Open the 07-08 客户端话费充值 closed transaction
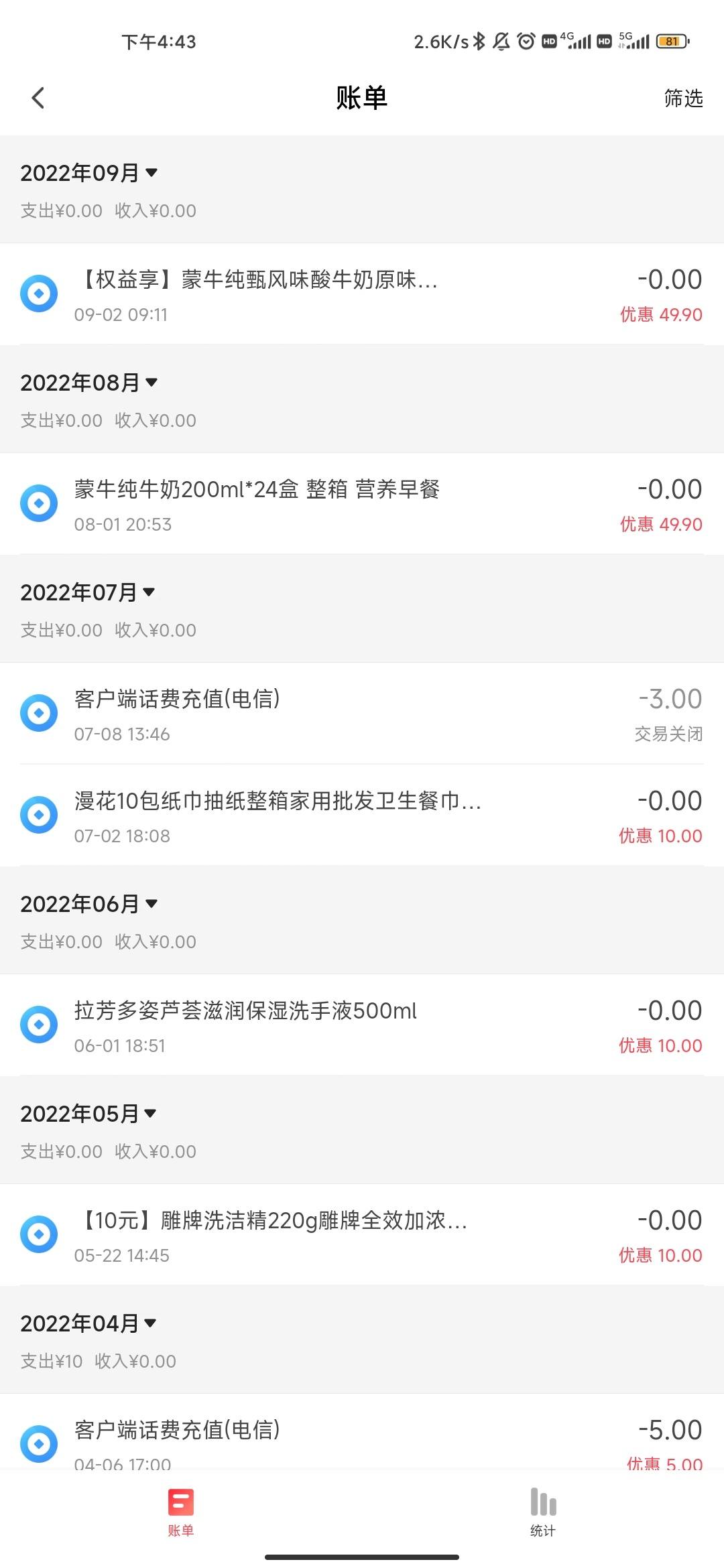 click(362, 714)
